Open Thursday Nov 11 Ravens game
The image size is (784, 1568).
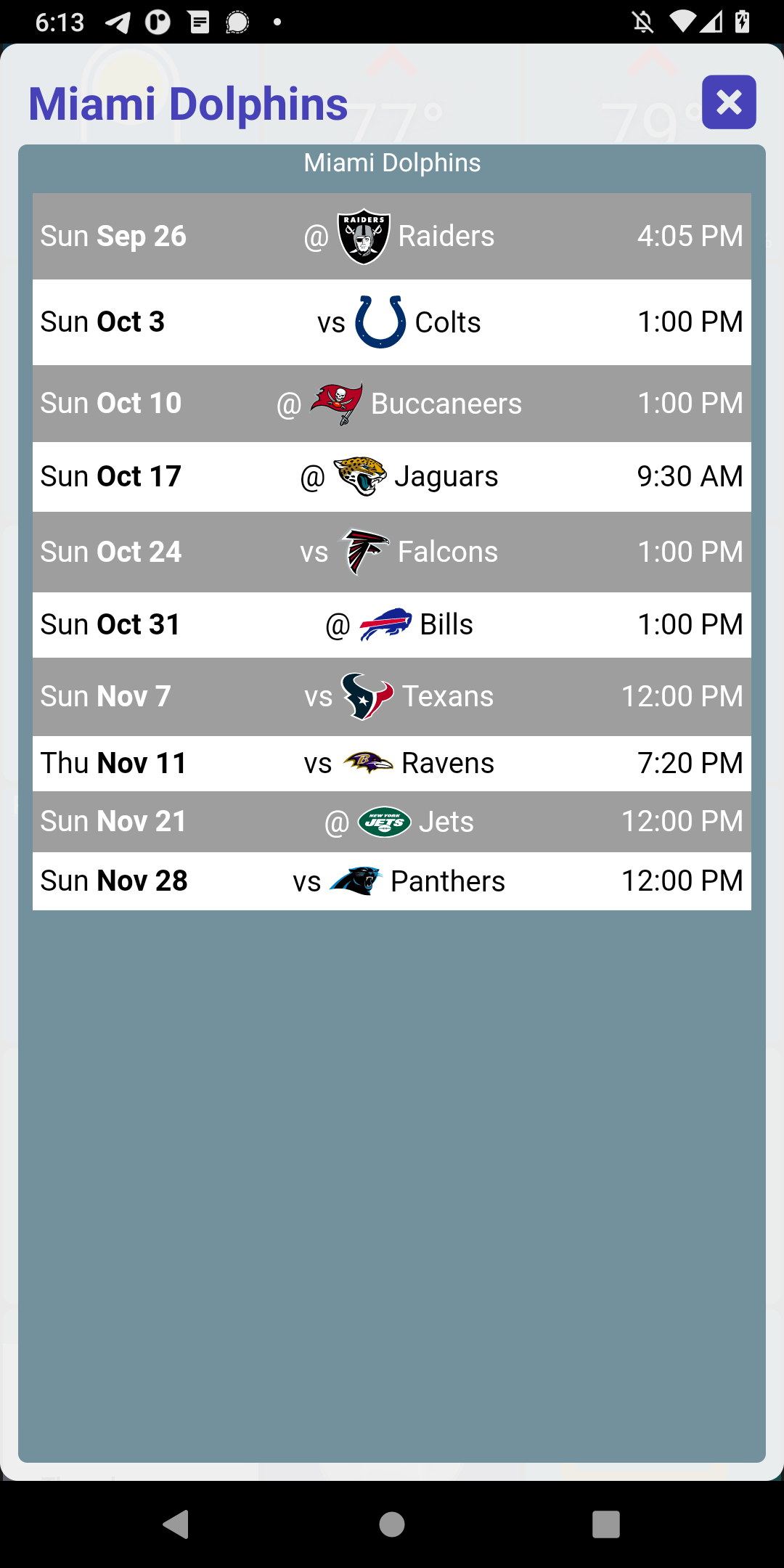tap(392, 764)
